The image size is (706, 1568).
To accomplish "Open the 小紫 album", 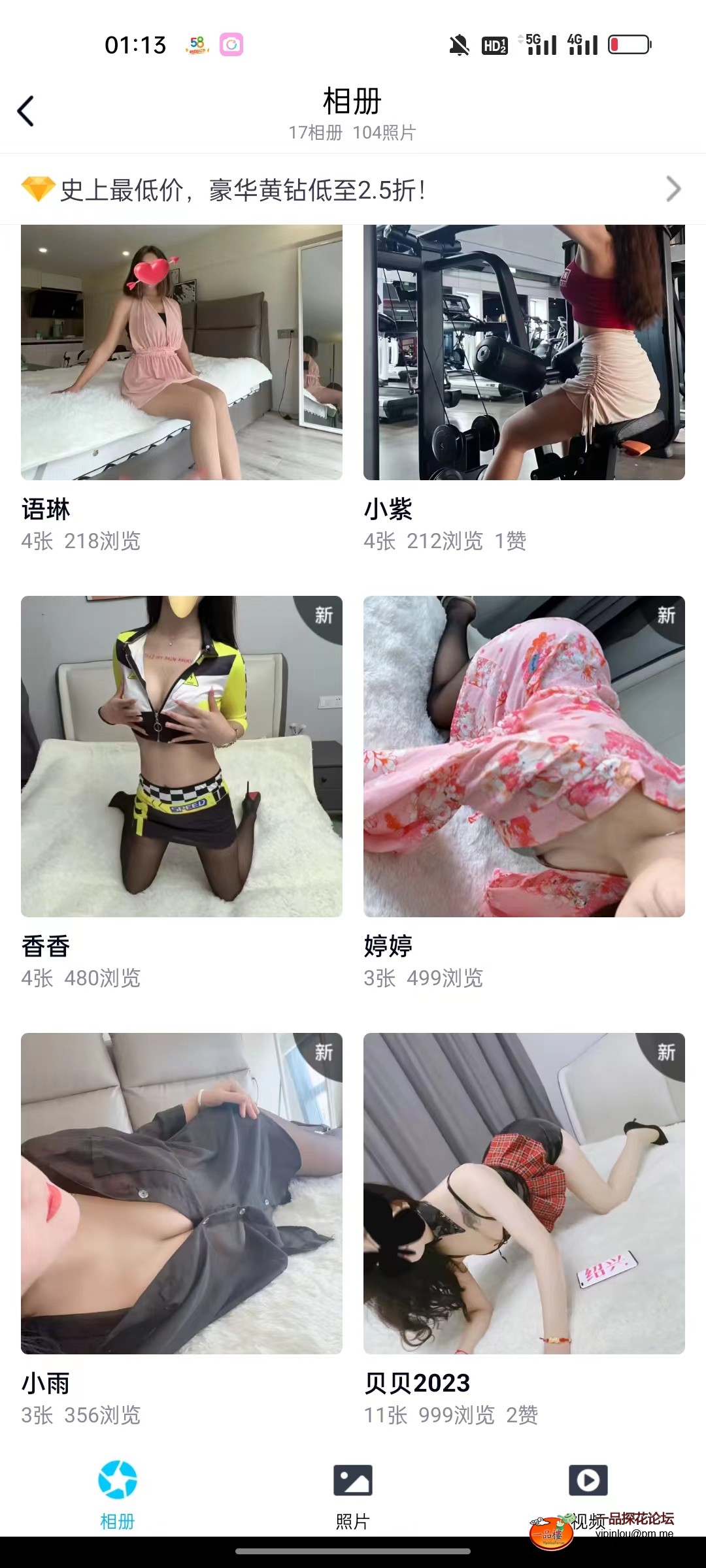I will [x=523, y=351].
